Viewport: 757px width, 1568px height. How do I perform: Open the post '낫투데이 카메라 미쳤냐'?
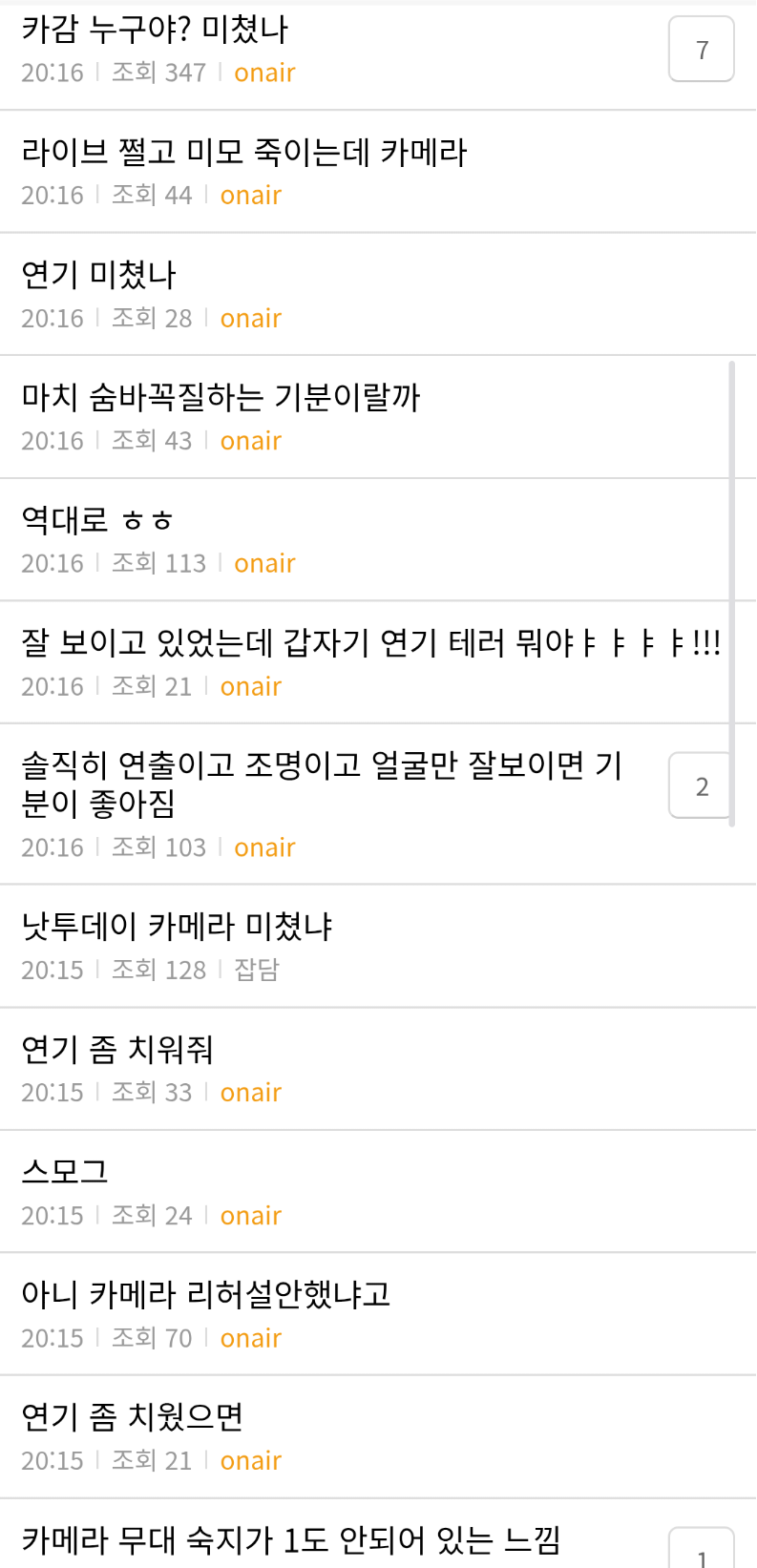click(x=178, y=927)
